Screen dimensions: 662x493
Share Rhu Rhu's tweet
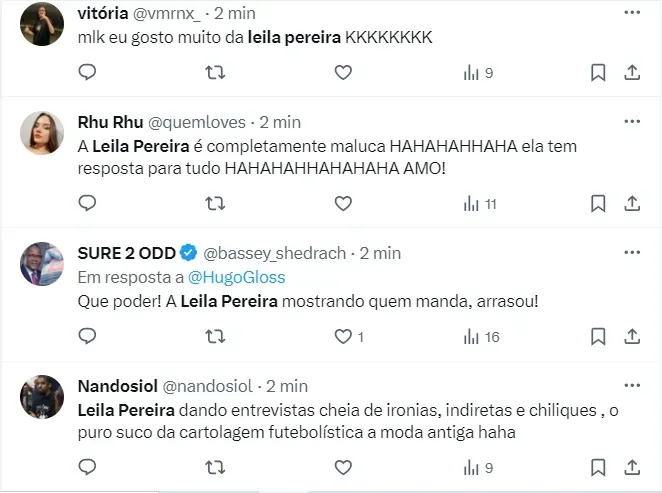coord(631,203)
